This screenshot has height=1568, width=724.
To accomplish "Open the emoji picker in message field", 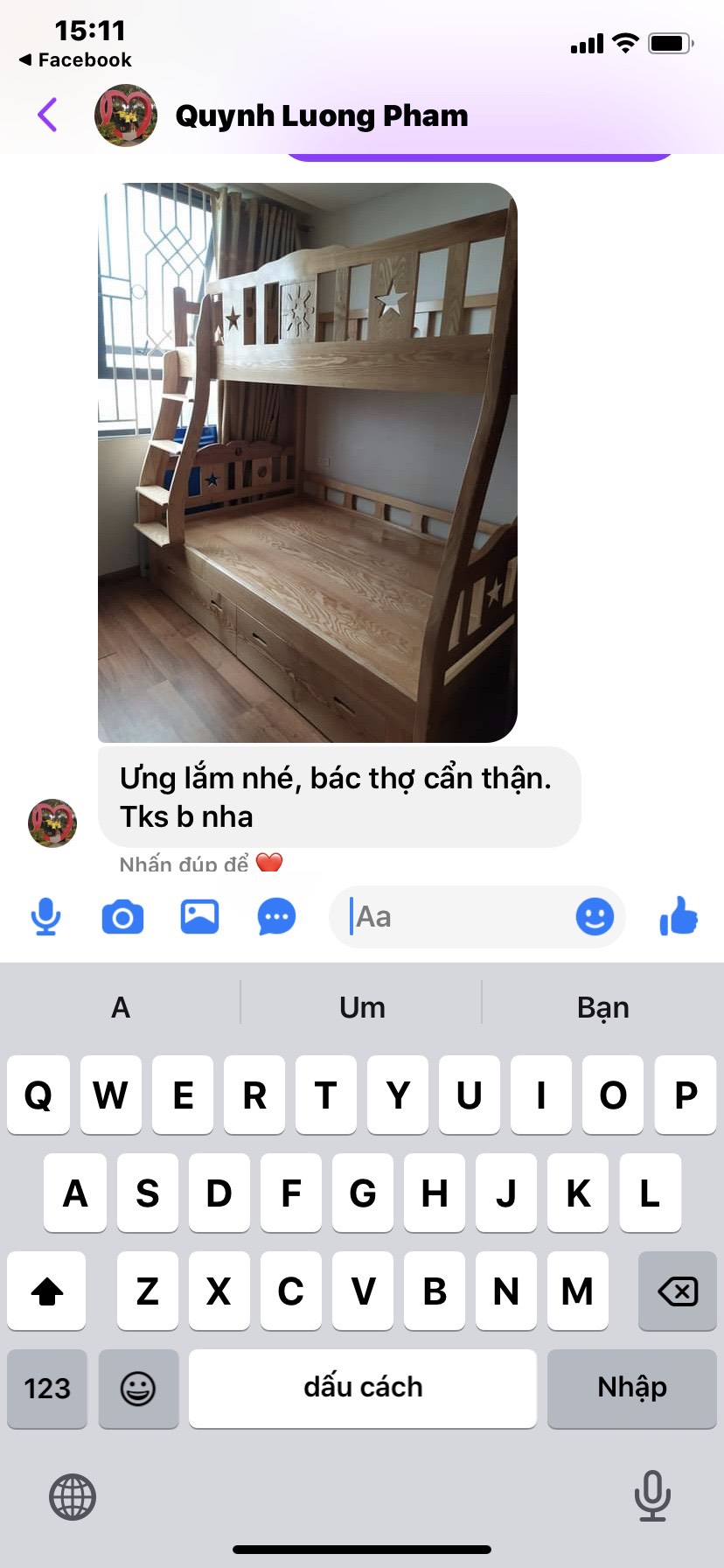I will (x=595, y=917).
